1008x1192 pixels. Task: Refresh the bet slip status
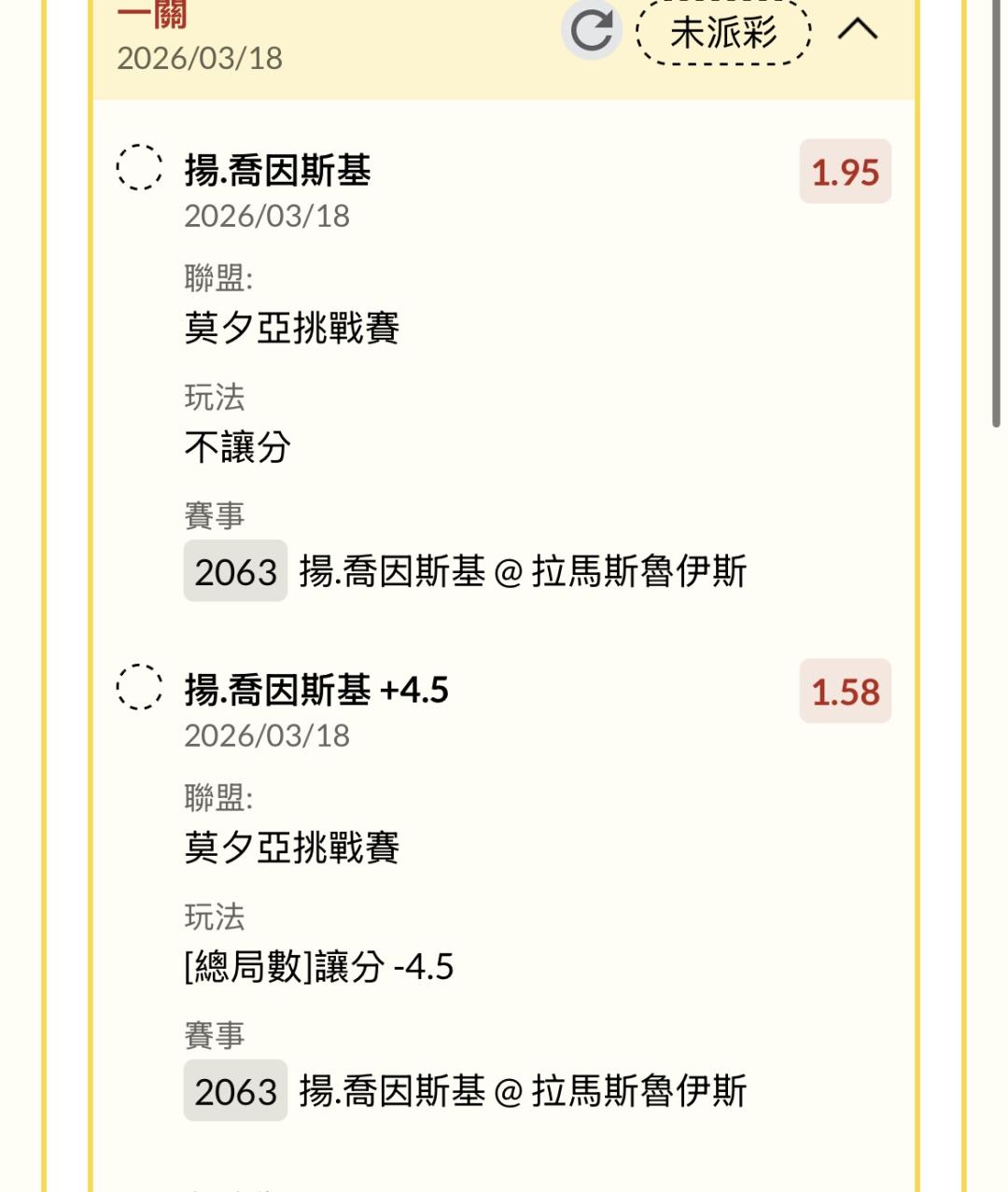click(x=592, y=31)
